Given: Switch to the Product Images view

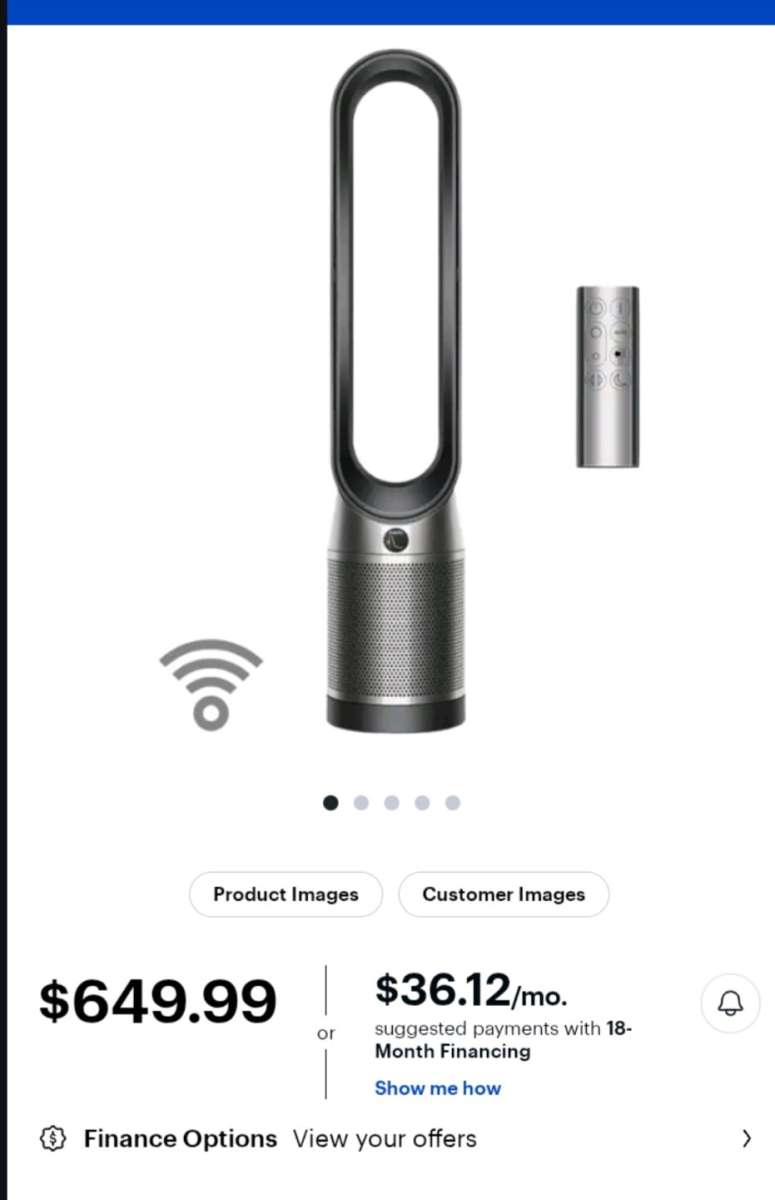Looking at the screenshot, I should [x=286, y=894].
